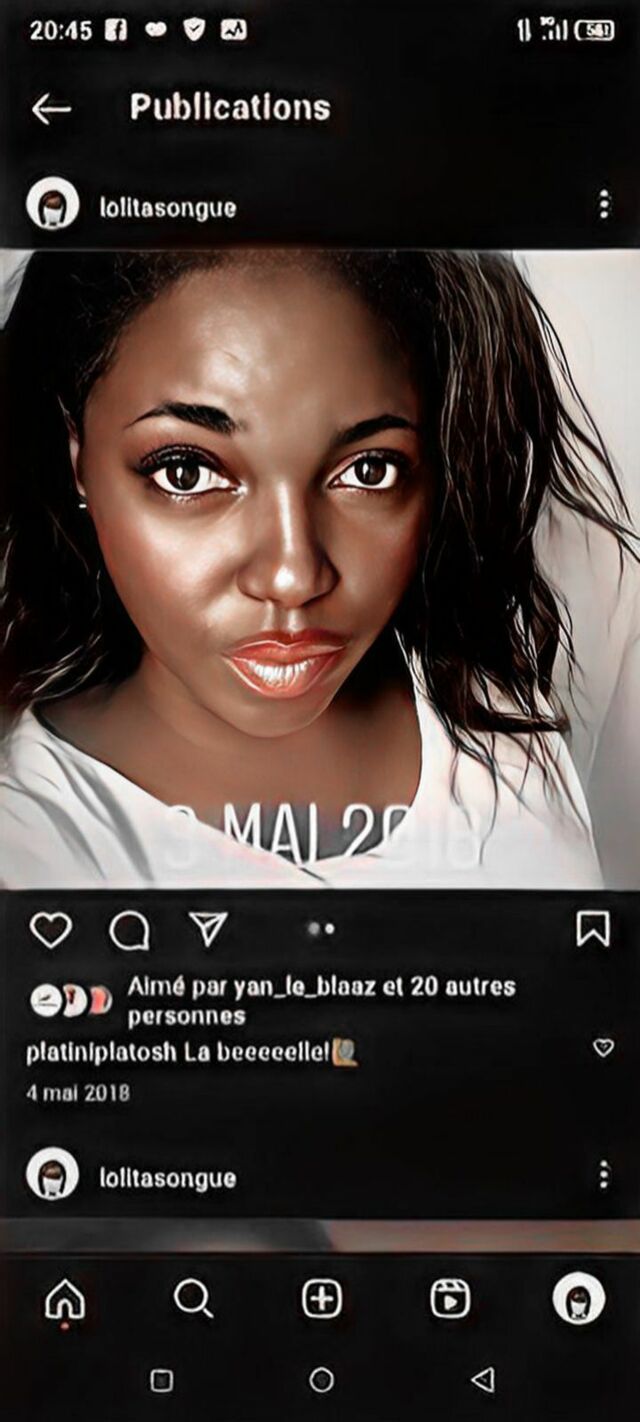This screenshot has width=640, height=1422.
Task: Open options menu for the second lolitasongue post
Action: 604,1174
